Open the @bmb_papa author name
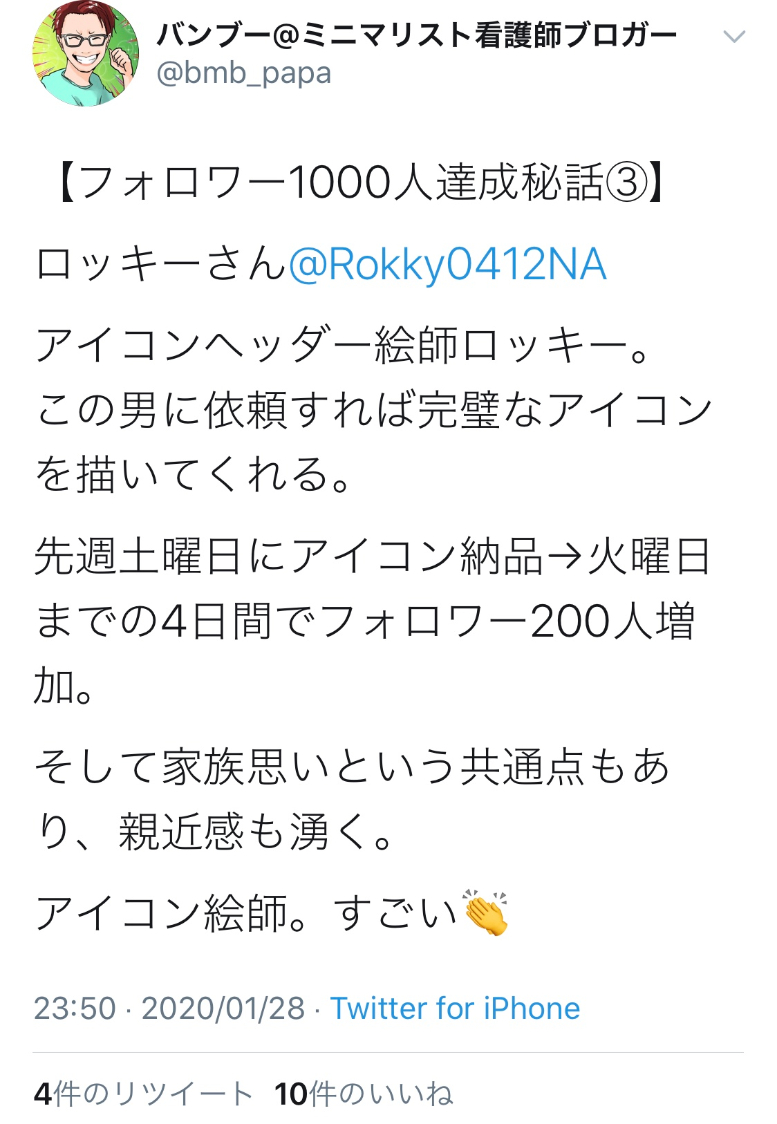The image size is (777, 1124). [x=416, y=34]
